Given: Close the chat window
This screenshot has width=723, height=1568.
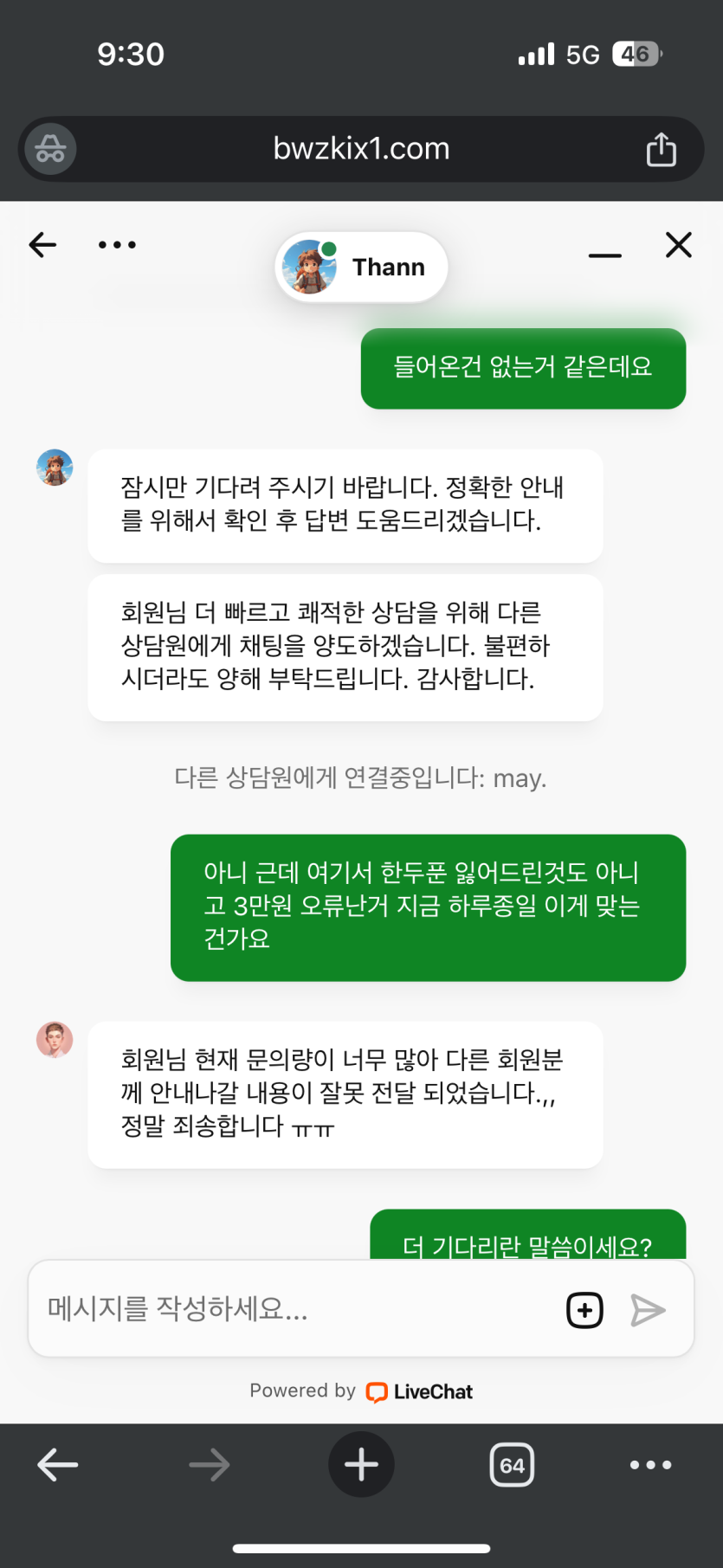Looking at the screenshot, I should point(678,245).
